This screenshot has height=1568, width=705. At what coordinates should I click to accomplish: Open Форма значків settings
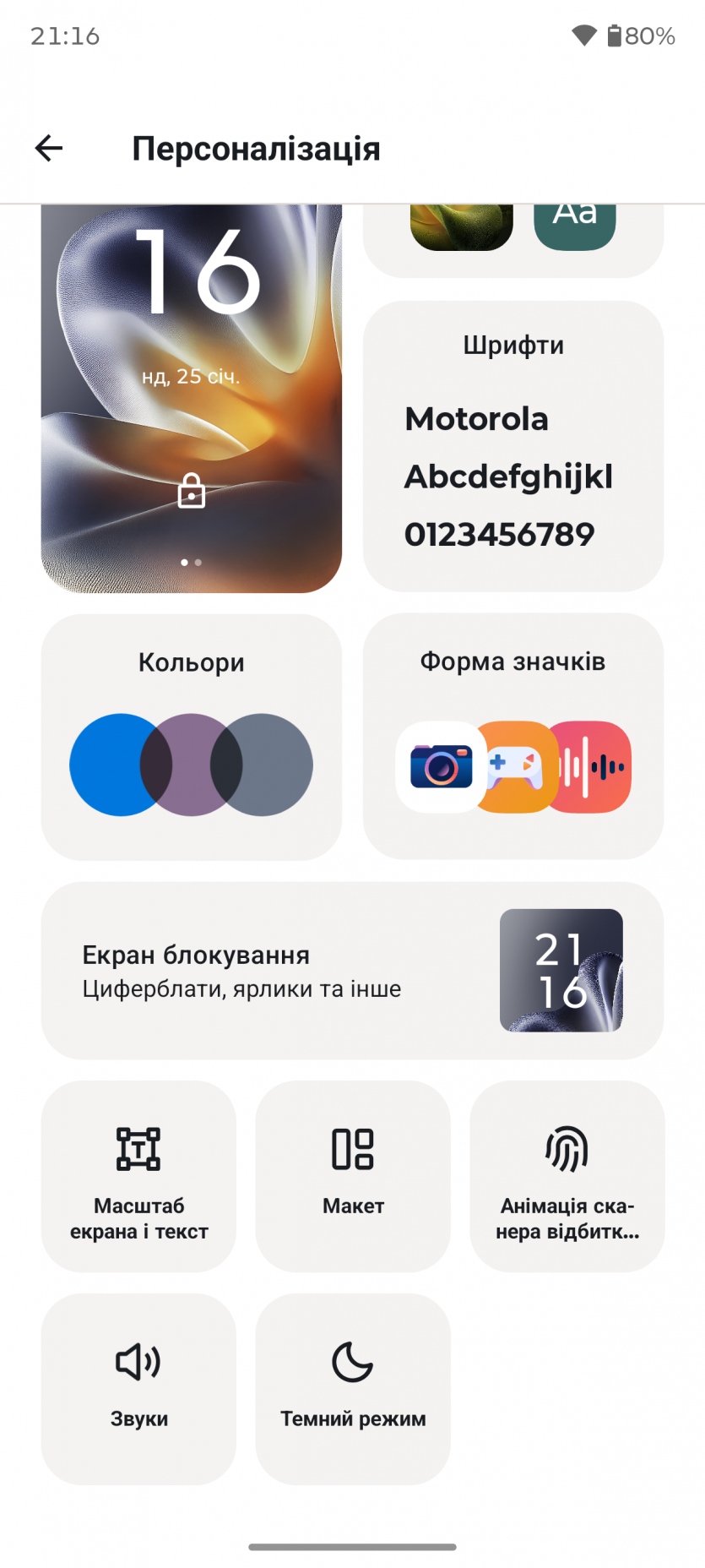(512, 737)
